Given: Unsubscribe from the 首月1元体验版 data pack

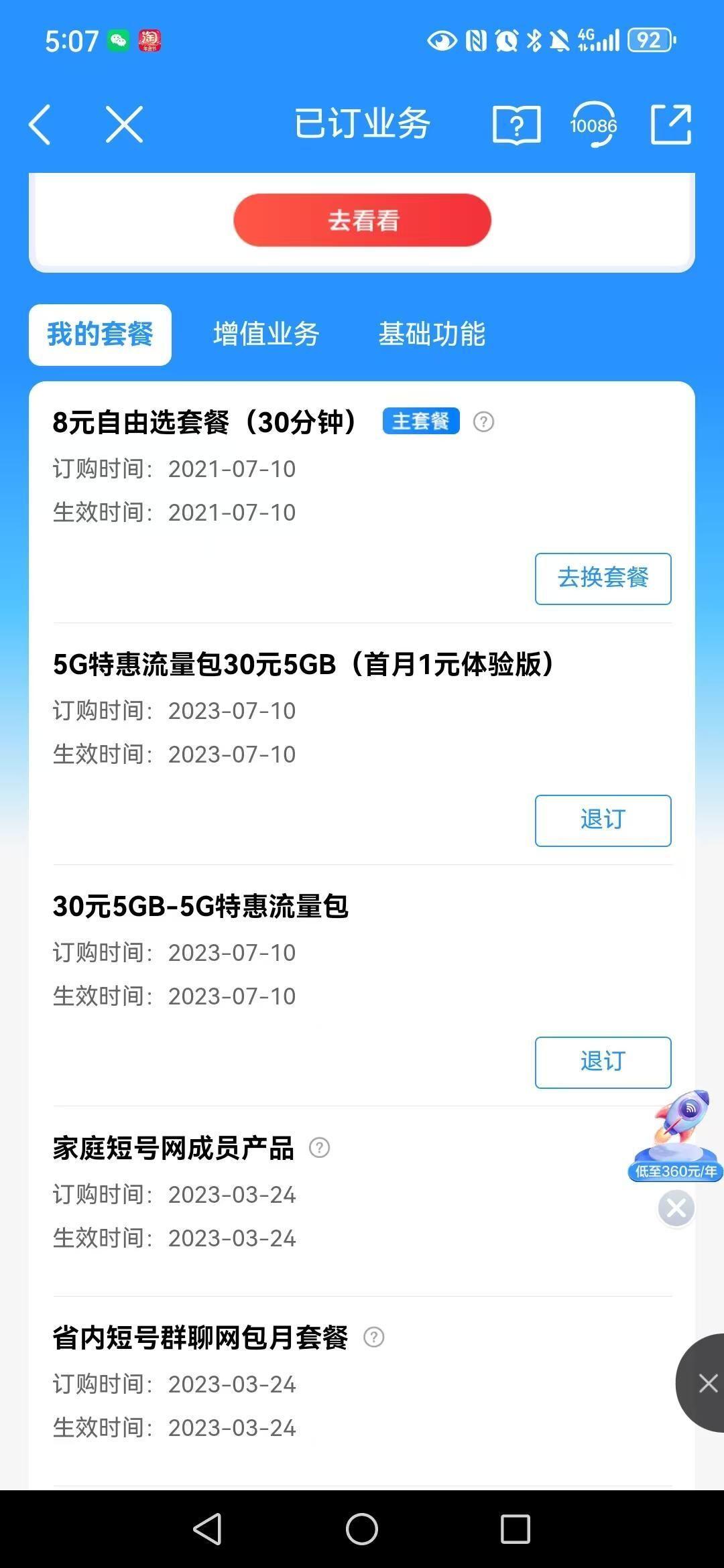Looking at the screenshot, I should coord(603,820).
